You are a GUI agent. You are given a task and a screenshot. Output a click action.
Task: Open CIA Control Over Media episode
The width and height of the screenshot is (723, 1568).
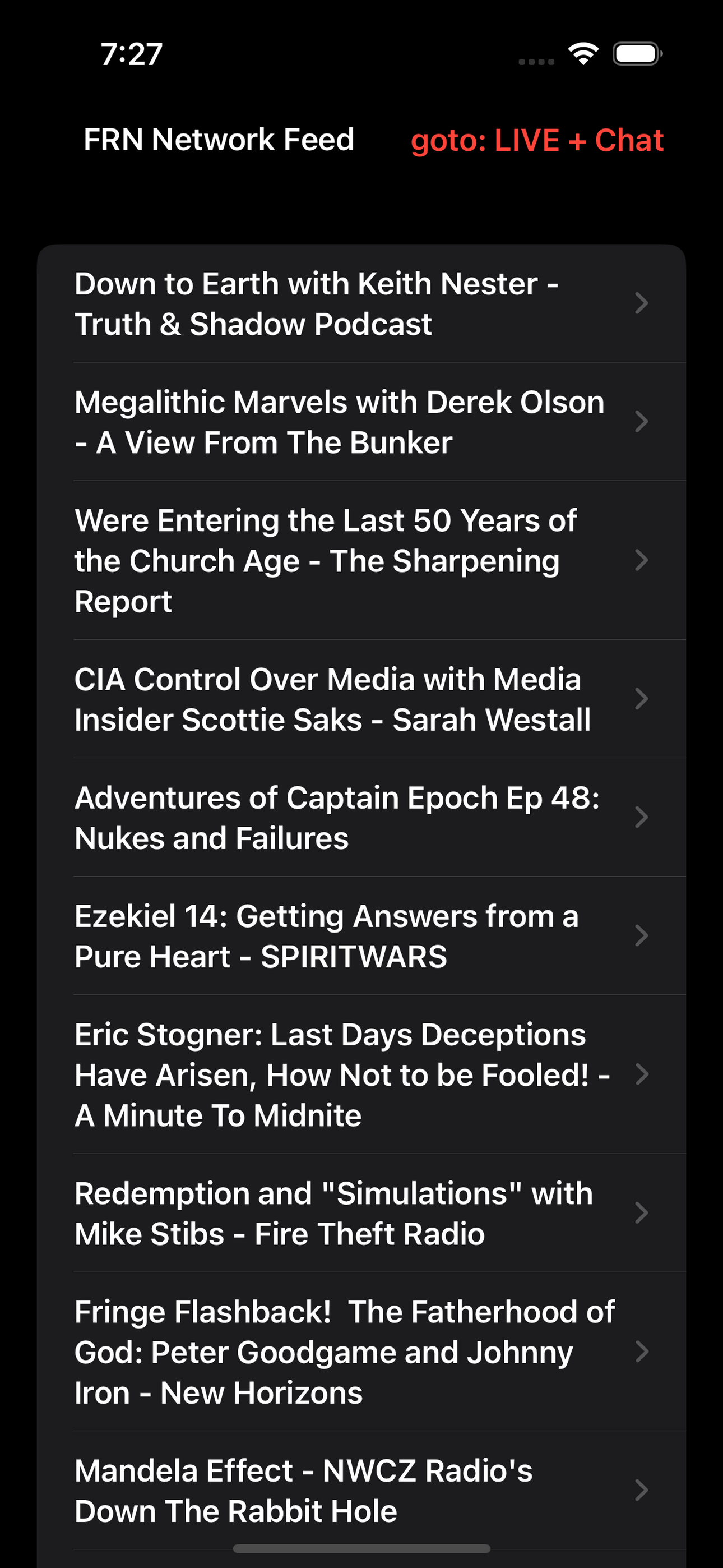coord(361,699)
